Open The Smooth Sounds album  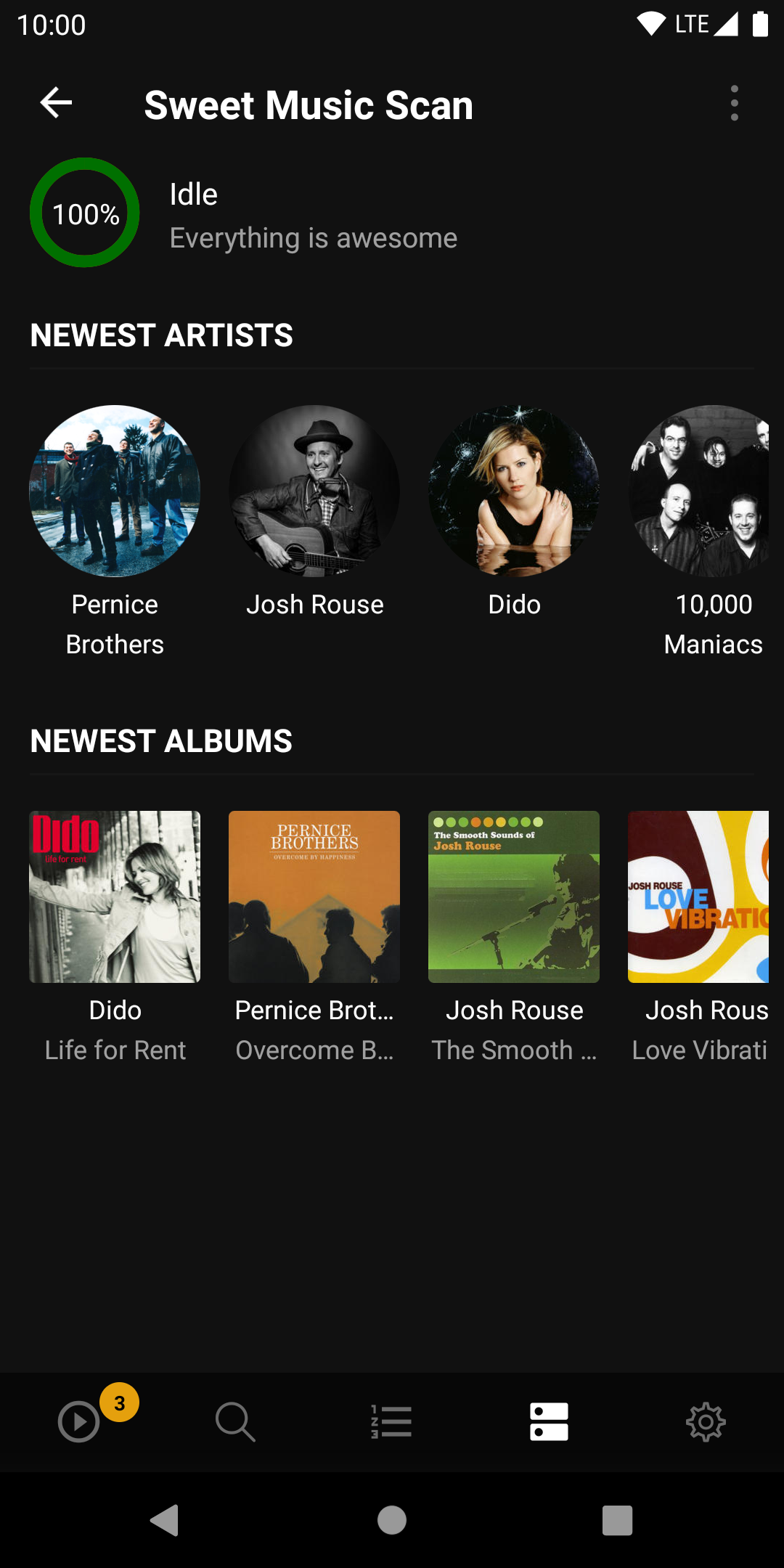coord(514,897)
